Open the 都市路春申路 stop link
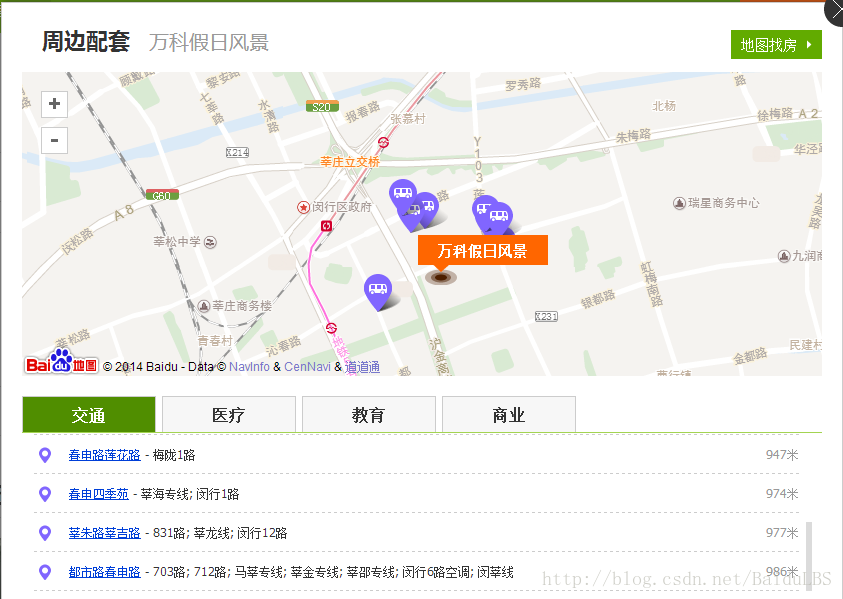Image resolution: width=843 pixels, height=599 pixels. pyautogui.click(x=104, y=572)
